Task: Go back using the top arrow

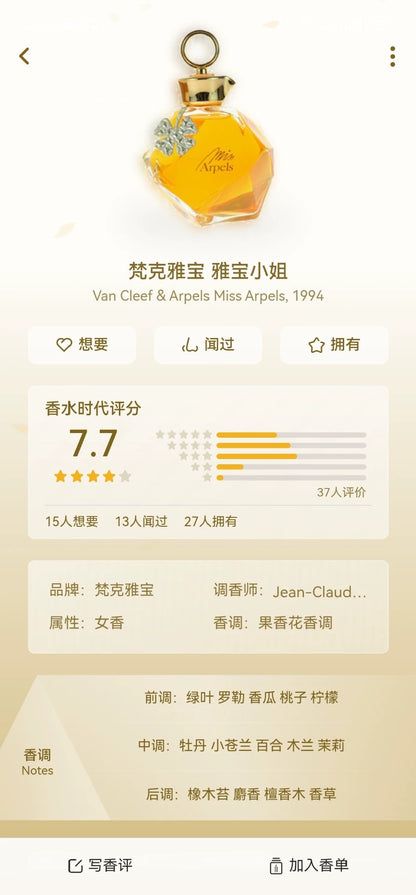Action: 24,56
